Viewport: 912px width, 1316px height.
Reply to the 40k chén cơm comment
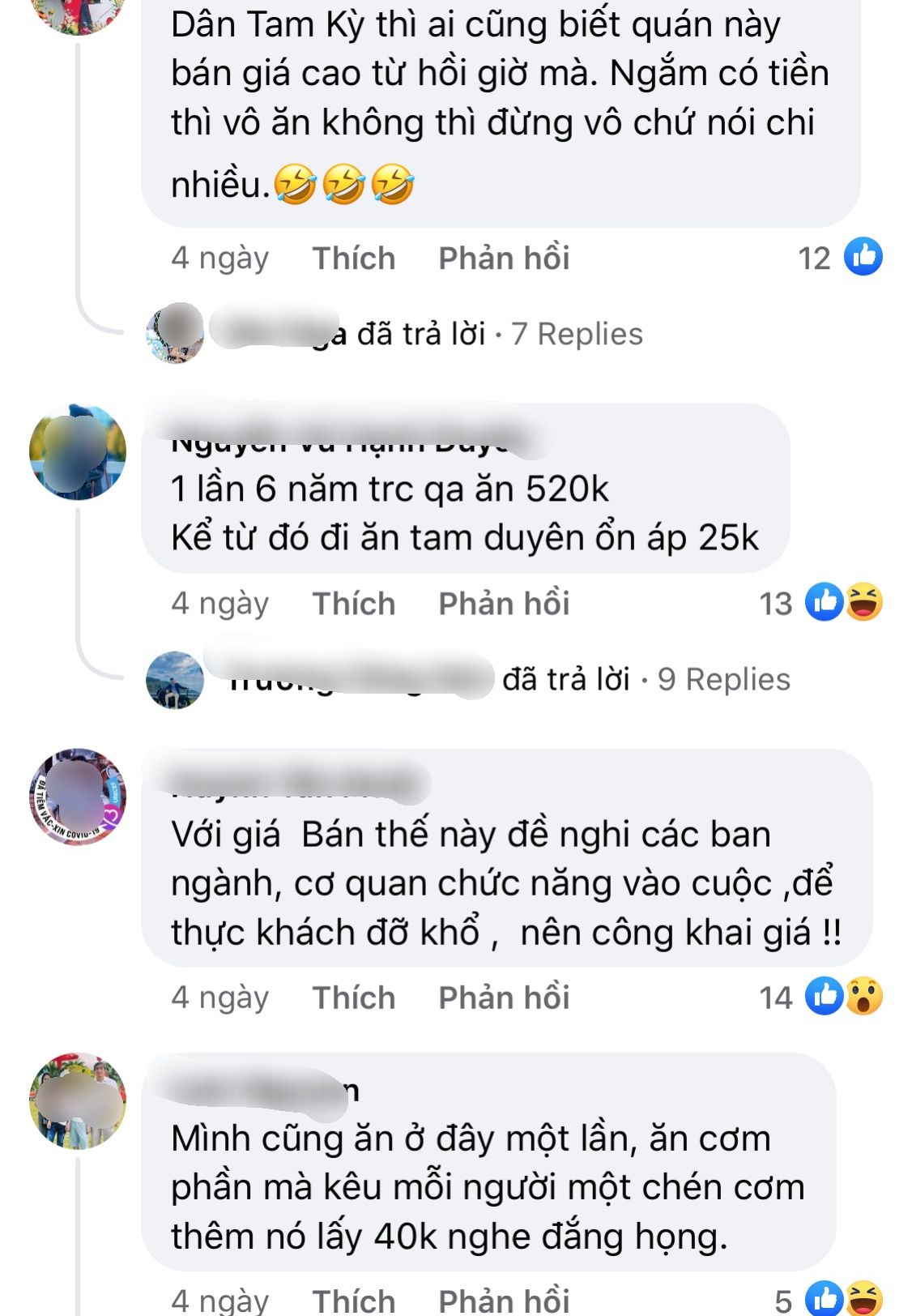tap(504, 1300)
